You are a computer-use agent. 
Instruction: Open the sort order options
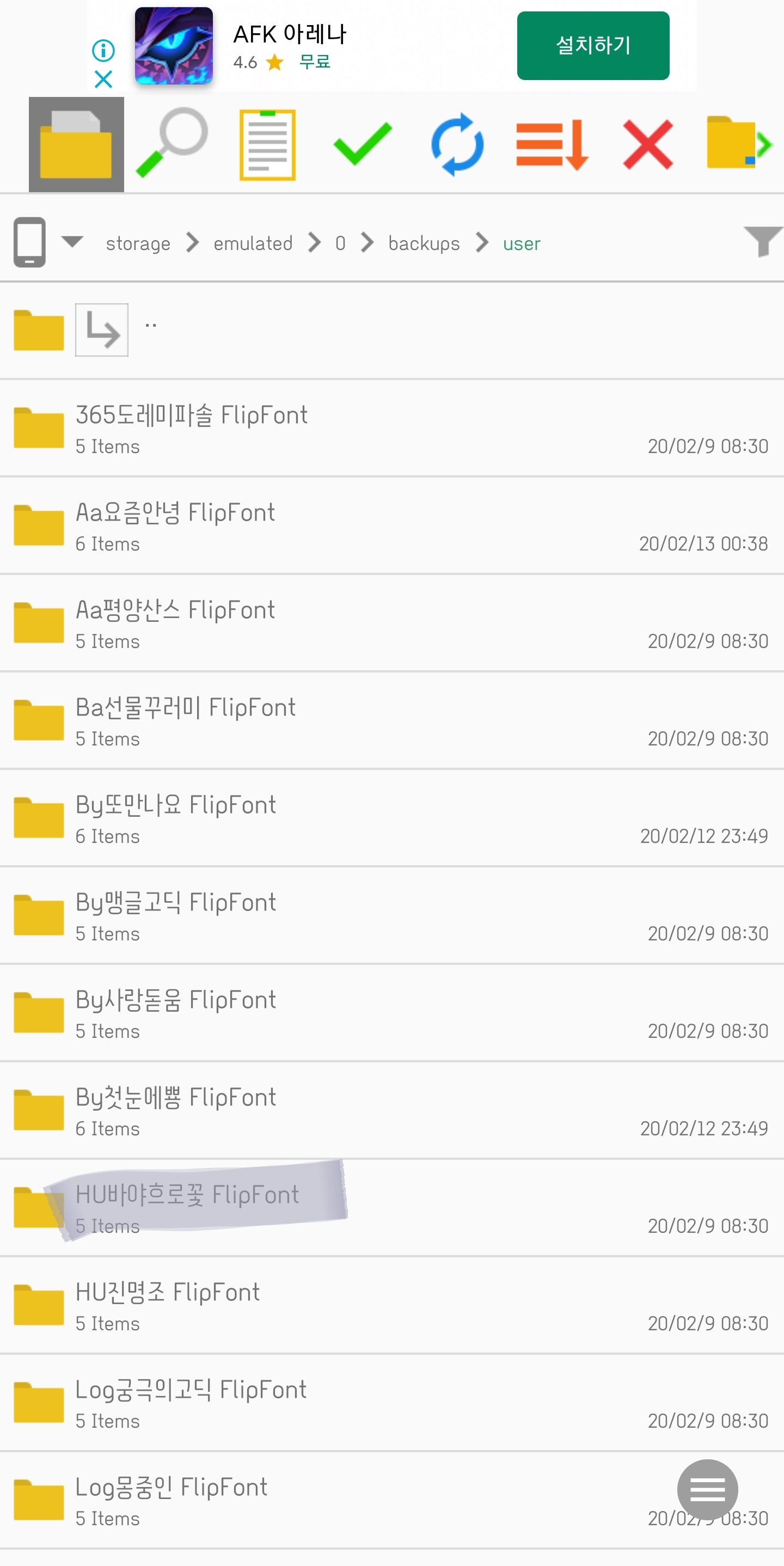[552, 145]
